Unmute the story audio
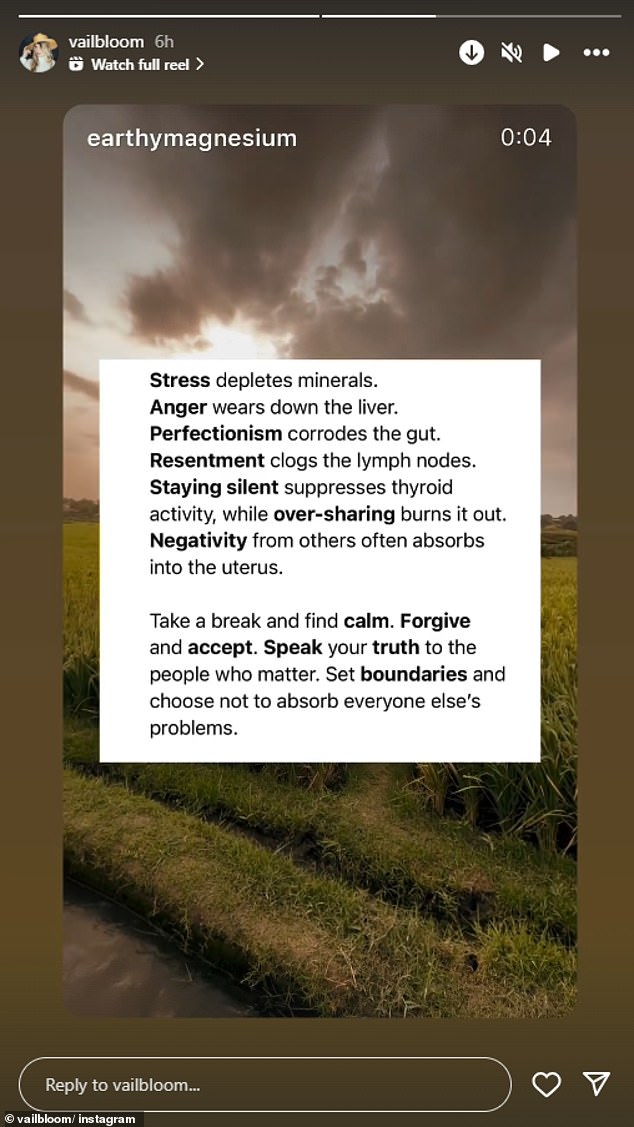This screenshot has width=634, height=1127. click(511, 52)
